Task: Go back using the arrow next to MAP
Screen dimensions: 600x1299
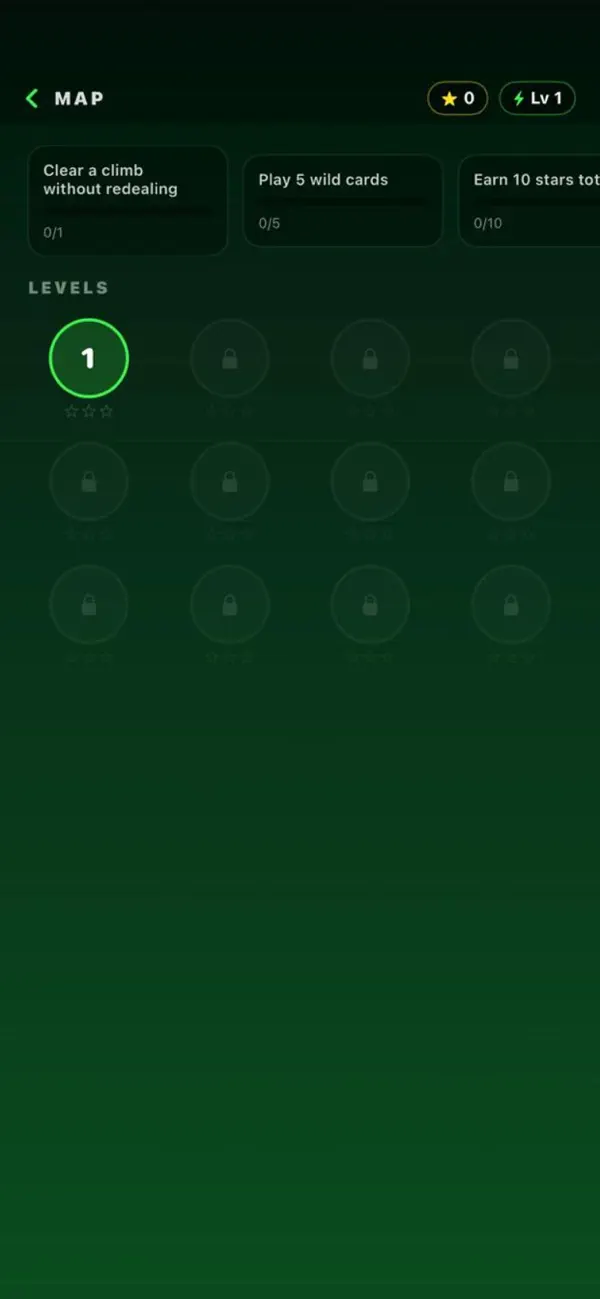Action: pyautogui.click(x=32, y=98)
